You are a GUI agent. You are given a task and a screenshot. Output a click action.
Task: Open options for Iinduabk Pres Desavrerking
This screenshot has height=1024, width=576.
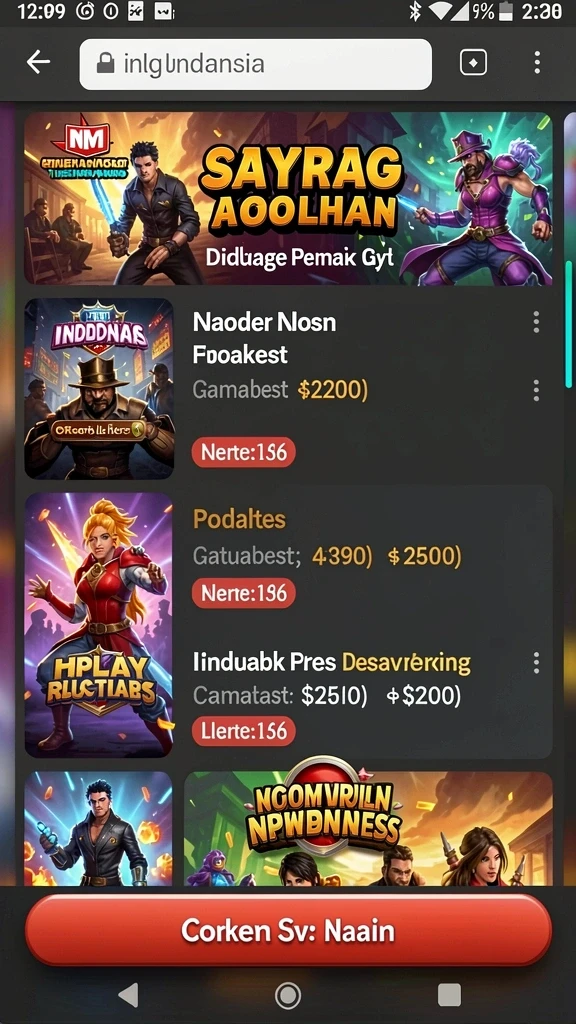pos(536,663)
